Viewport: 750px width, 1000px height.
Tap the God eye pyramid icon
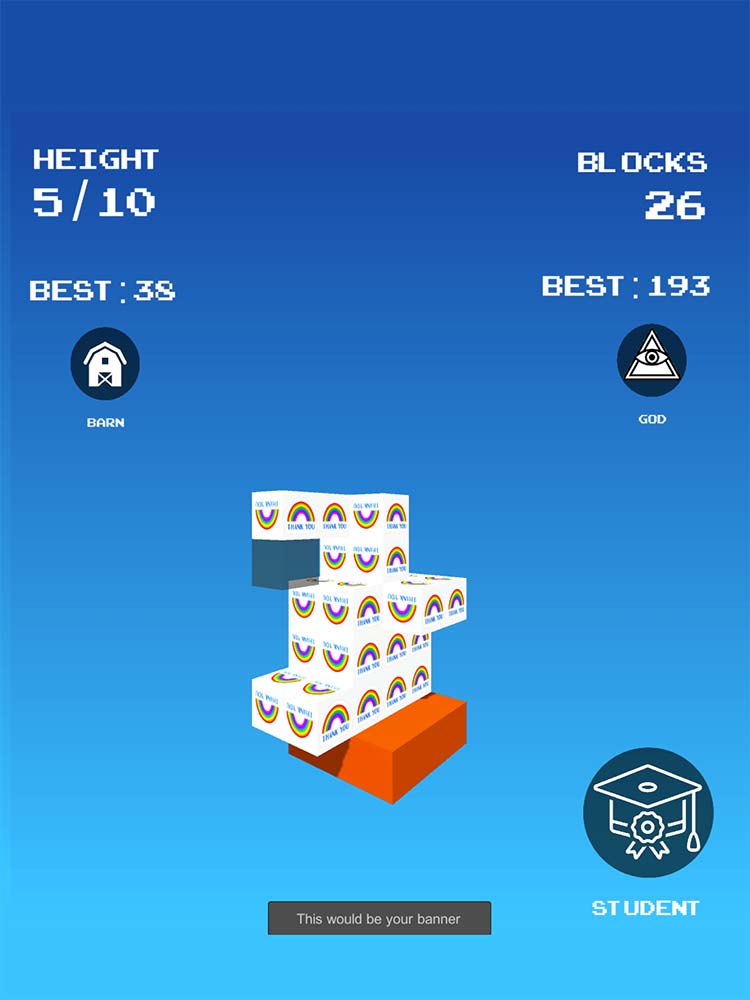point(651,360)
